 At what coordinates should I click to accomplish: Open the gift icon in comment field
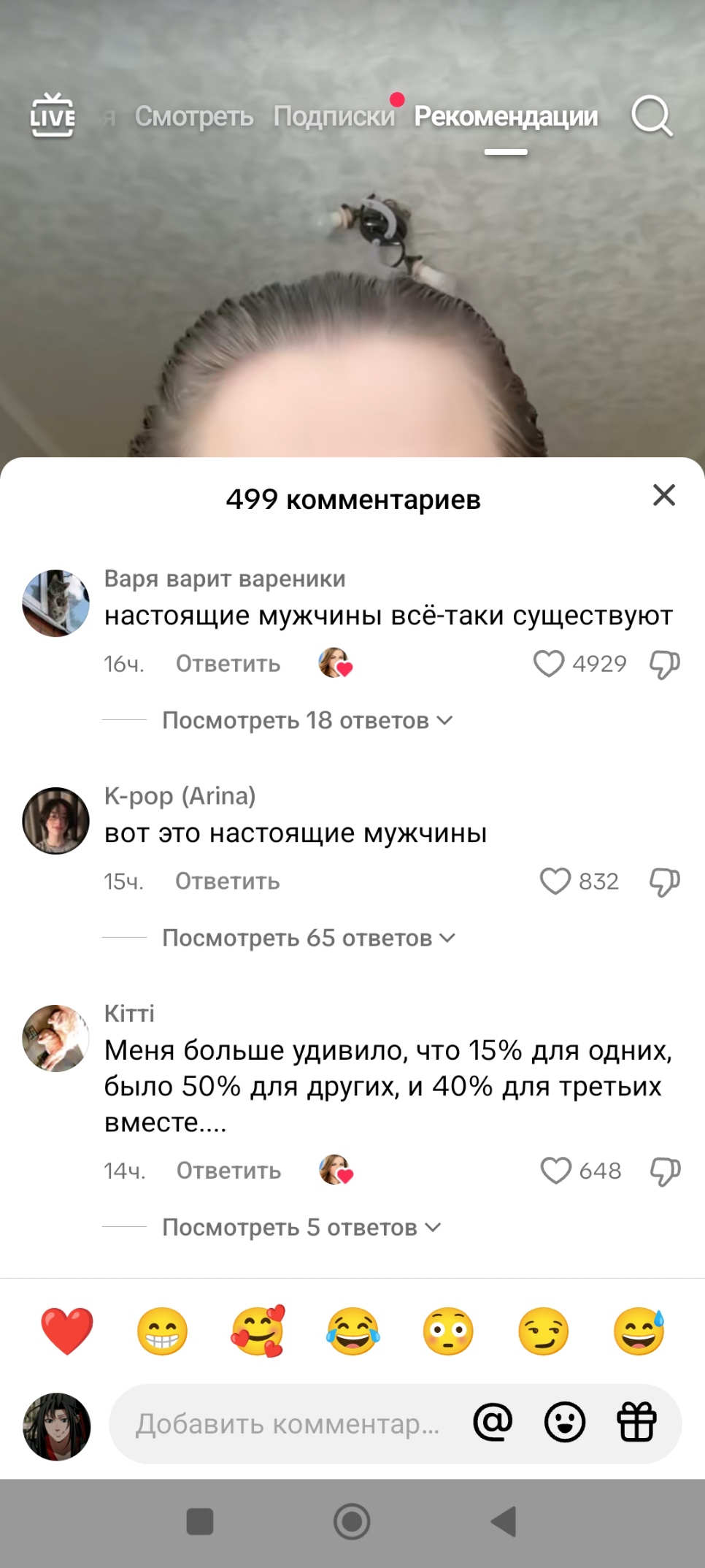tap(636, 1423)
